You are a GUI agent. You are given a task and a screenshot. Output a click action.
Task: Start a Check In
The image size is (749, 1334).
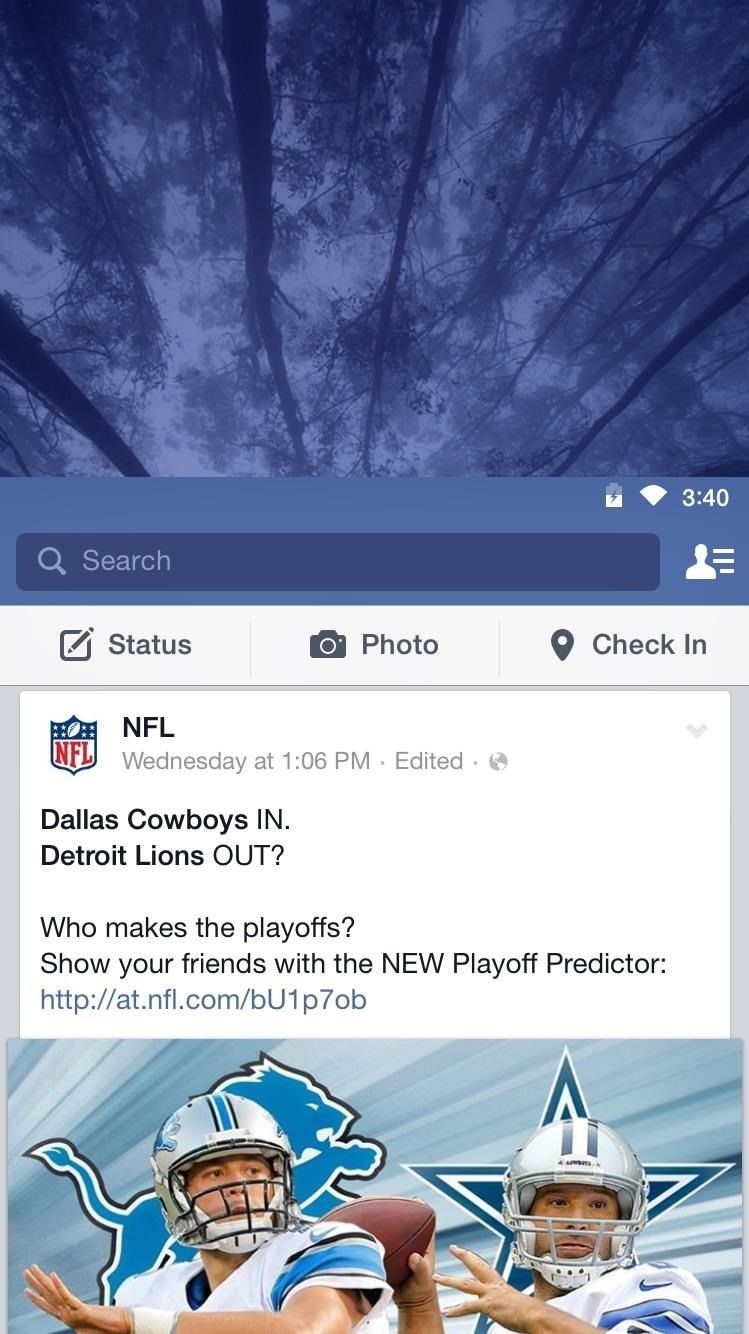click(628, 645)
